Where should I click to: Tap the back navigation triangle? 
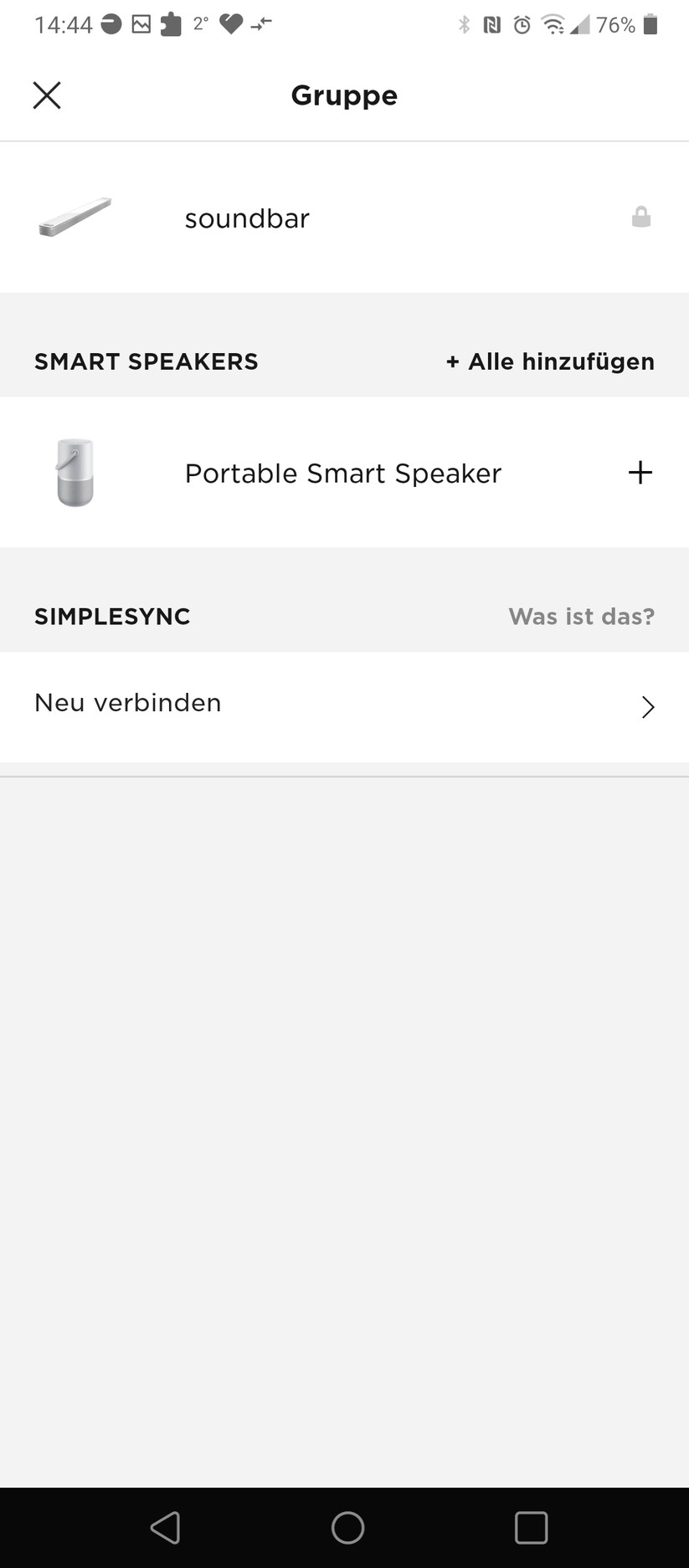165,1526
